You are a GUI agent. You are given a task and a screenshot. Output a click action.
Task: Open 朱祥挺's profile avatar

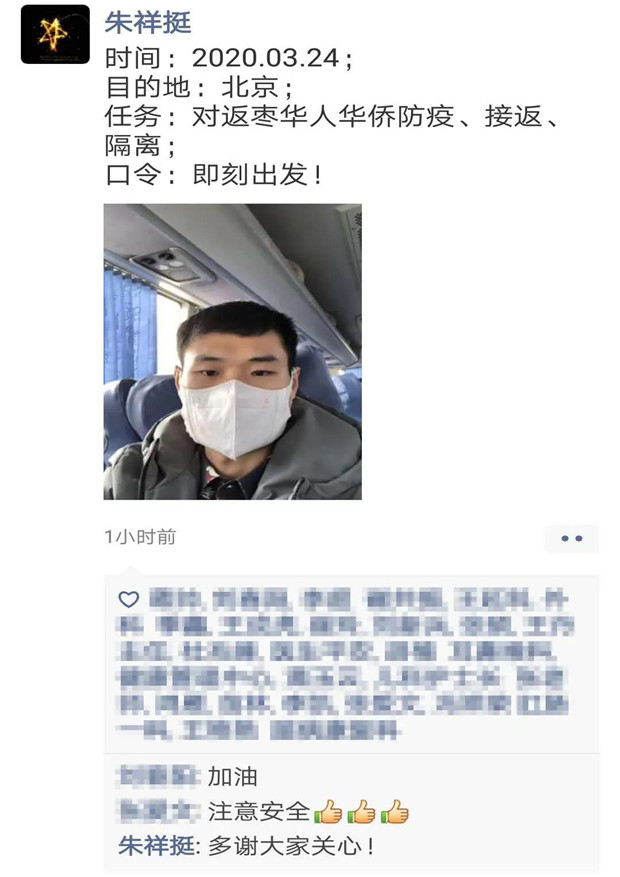(55, 35)
